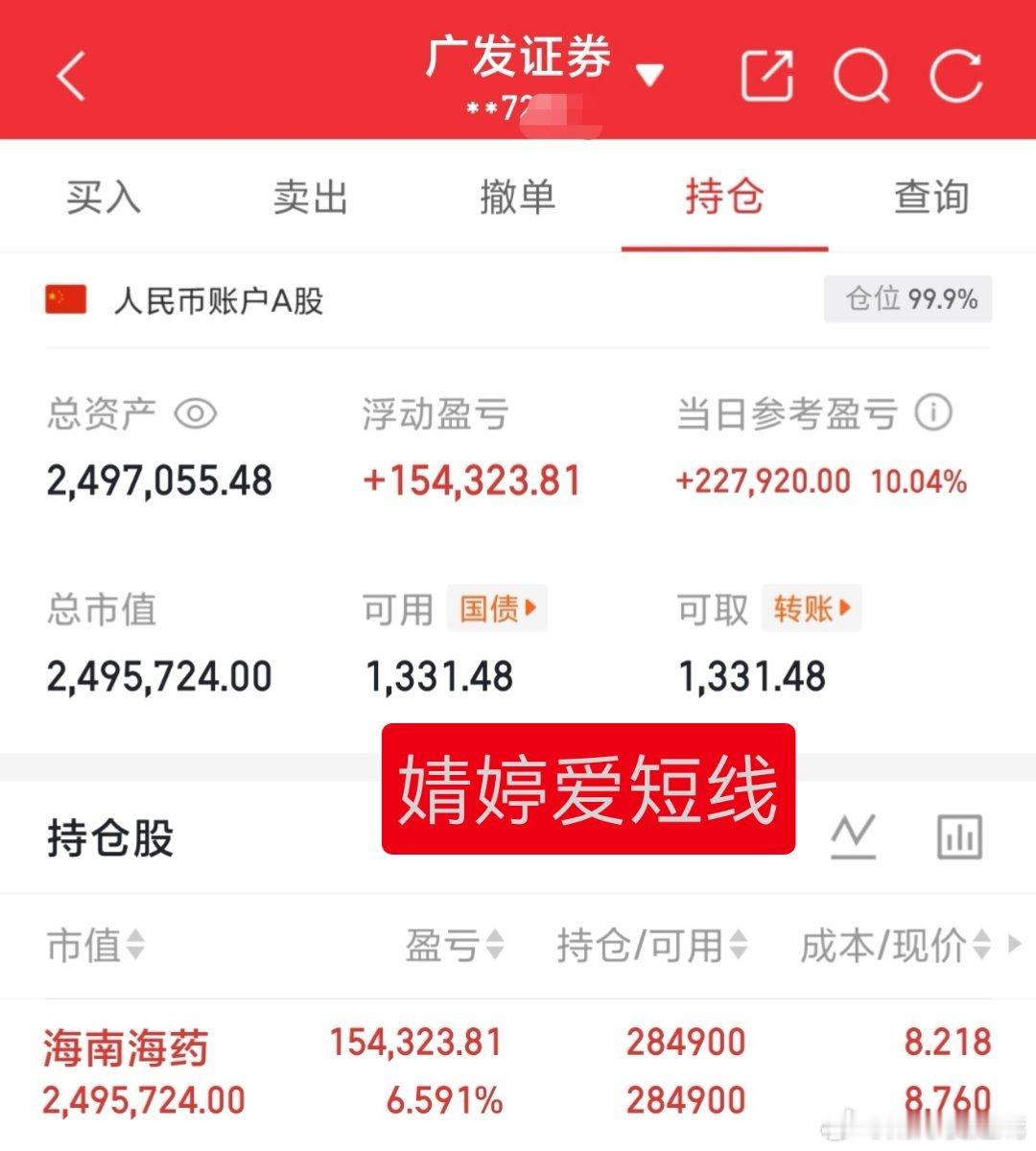
Task: Expand the 国债 option next to 可用
Action: 497,607
